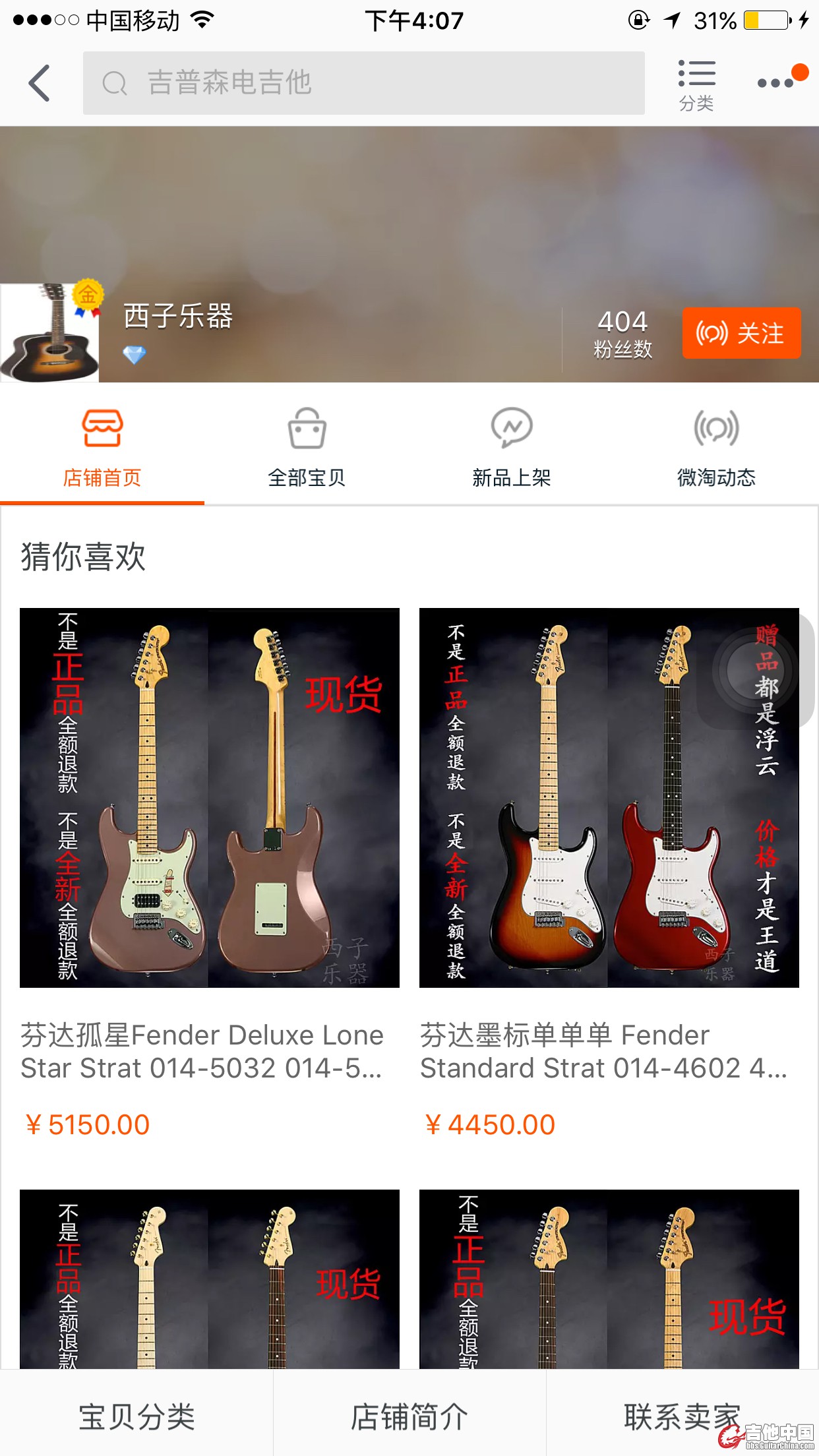Open 宝贝分类 at the bottom
This screenshot has height=1456, width=819.
pyautogui.click(x=136, y=1416)
